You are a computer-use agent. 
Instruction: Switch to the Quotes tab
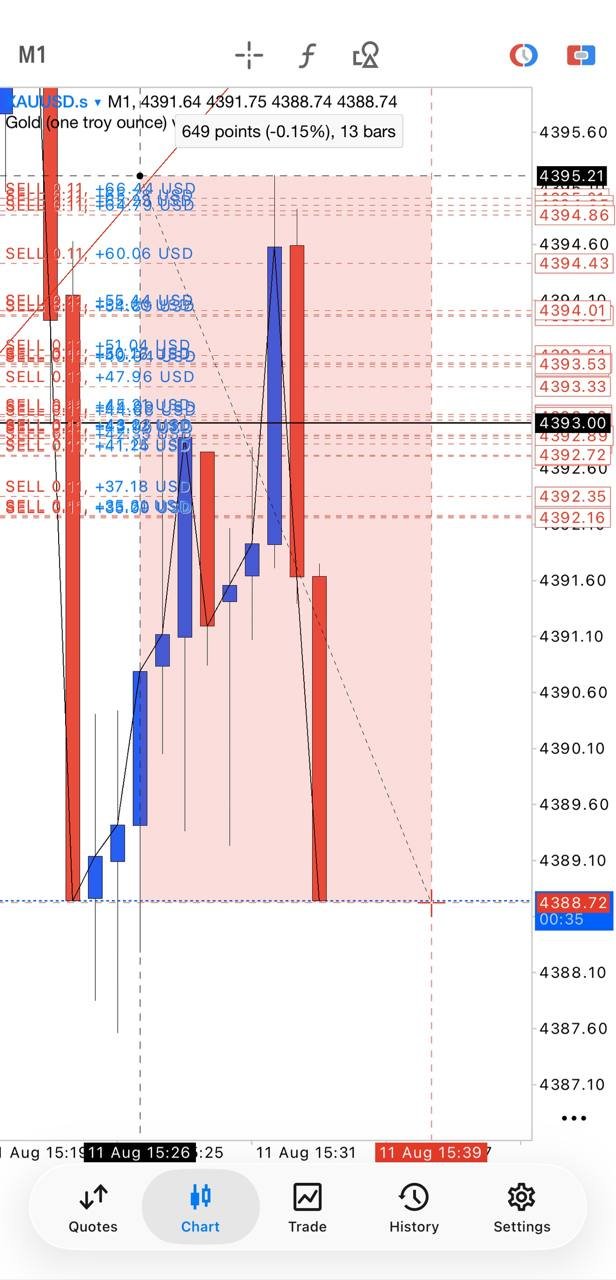tap(93, 1208)
